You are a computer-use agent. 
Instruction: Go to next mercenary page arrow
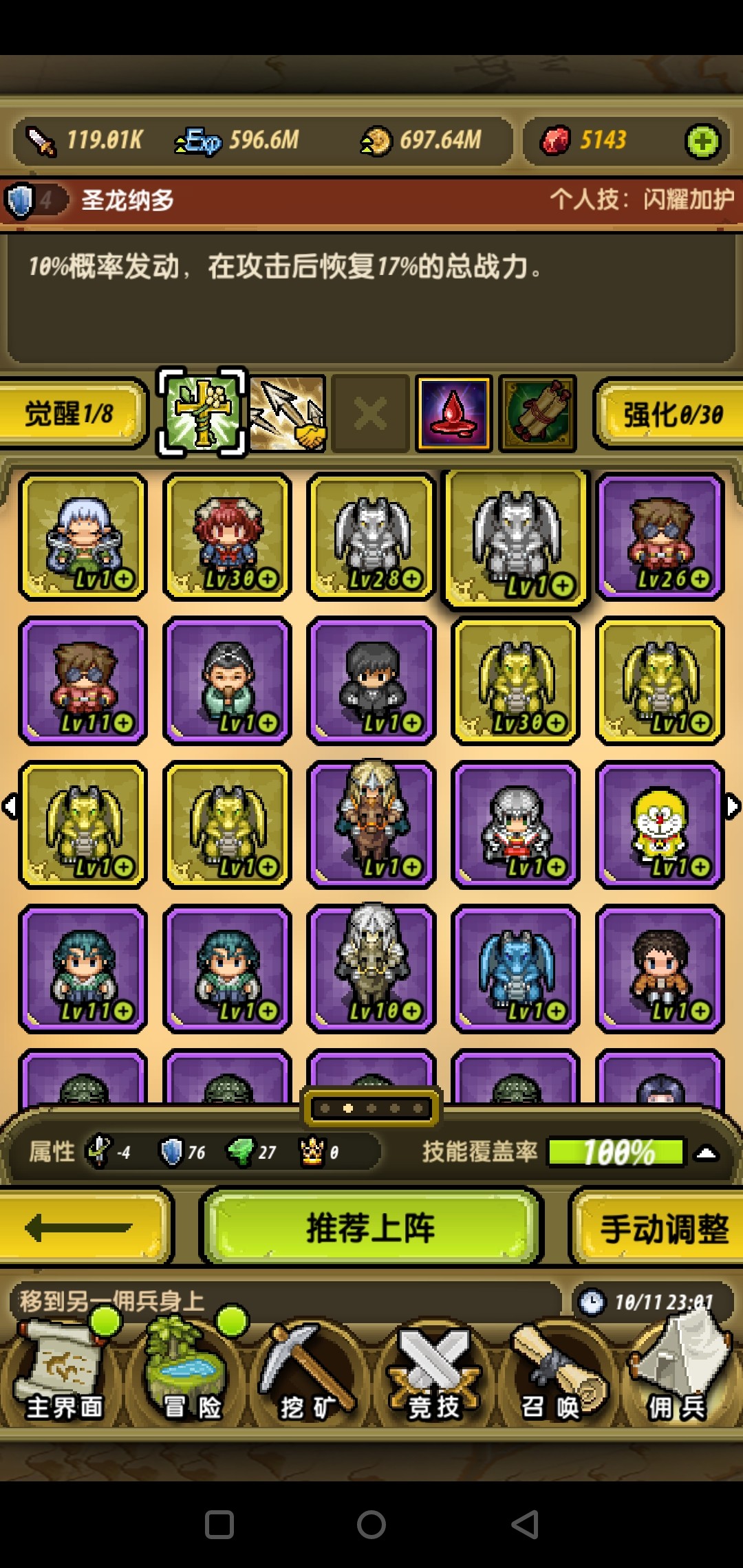click(733, 806)
